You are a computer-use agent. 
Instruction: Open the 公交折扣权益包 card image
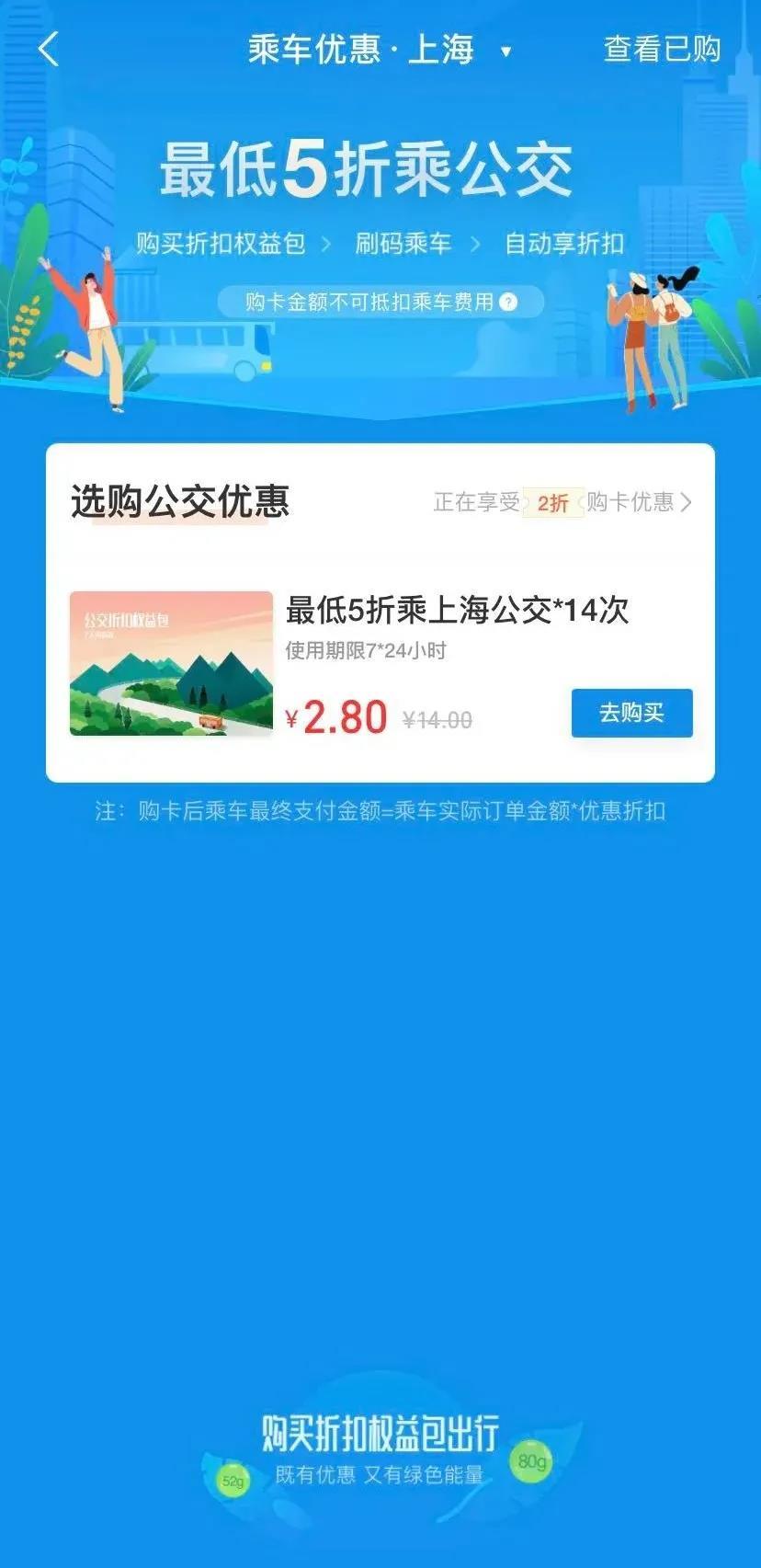pyautogui.click(x=172, y=663)
